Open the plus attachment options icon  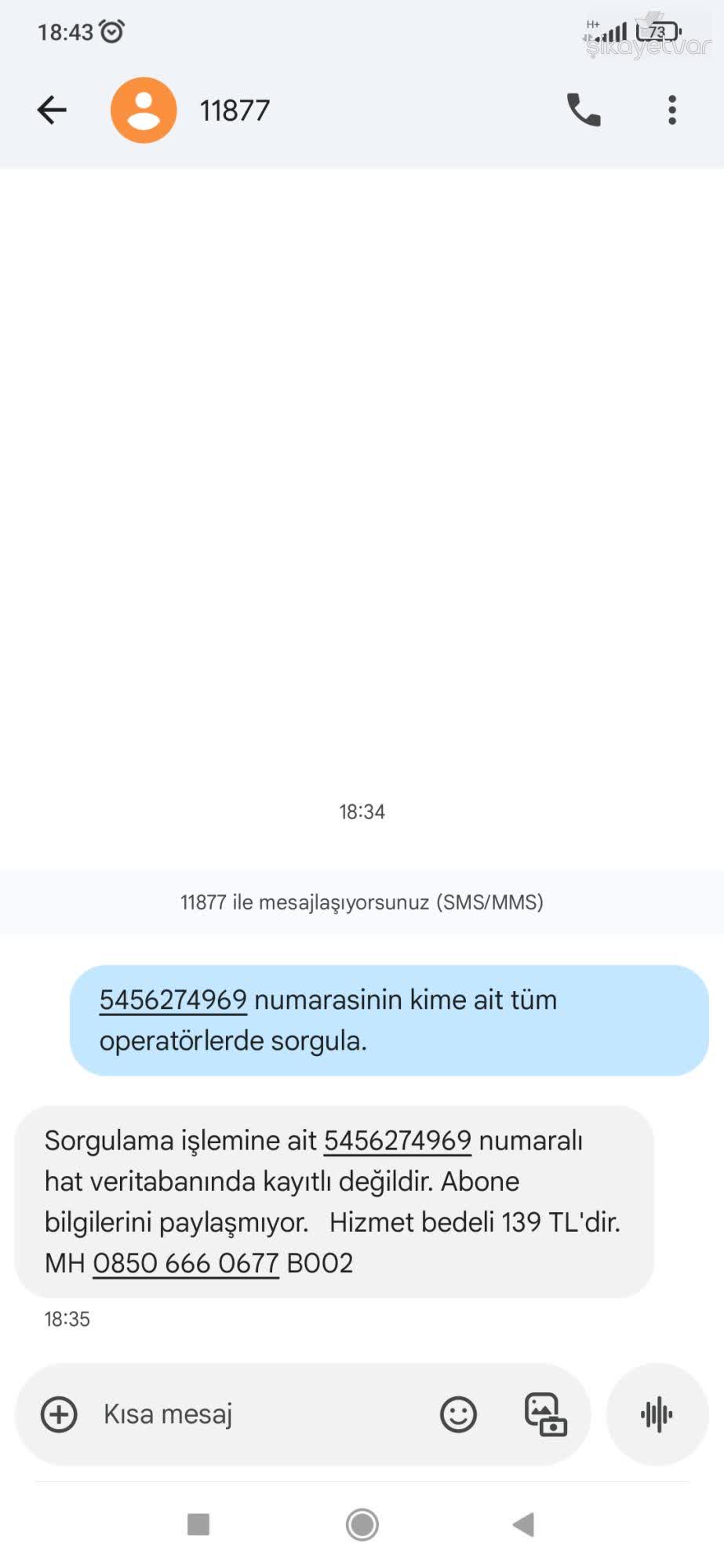tap(59, 1415)
